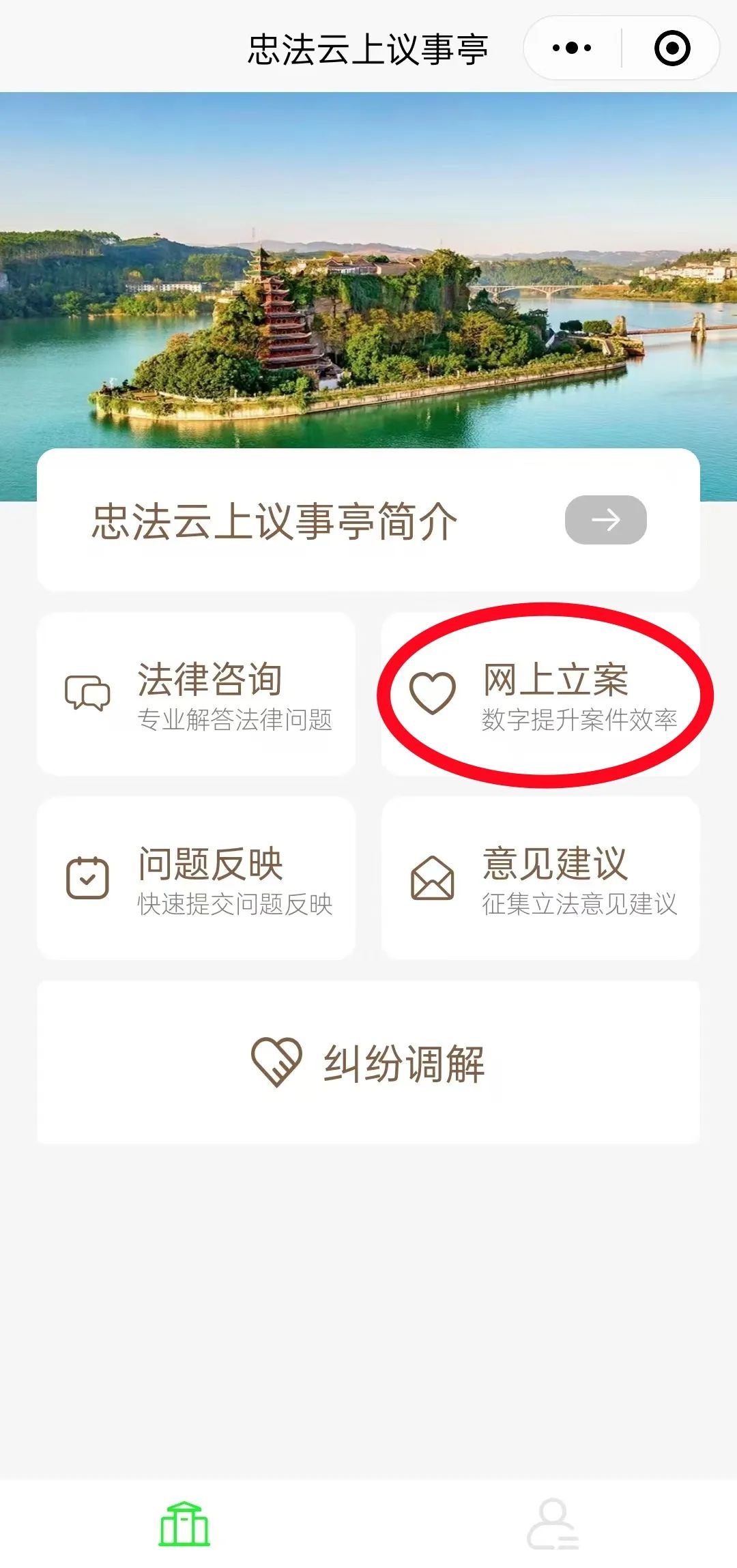737x1568 pixels.
Task: Select 网上立案 online case filing card
Action: click(x=540, y=694)
